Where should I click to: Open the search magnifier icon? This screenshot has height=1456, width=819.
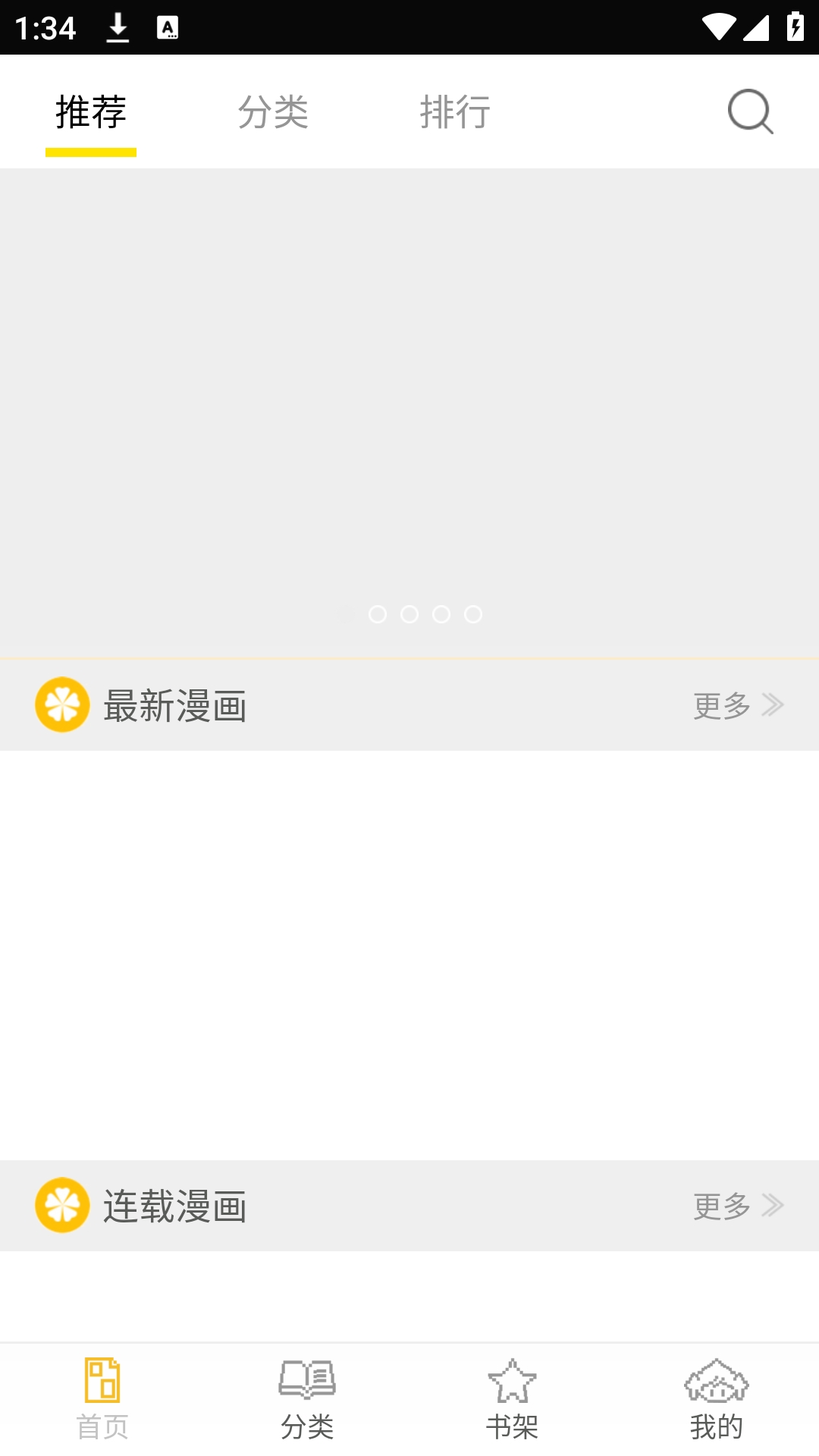[750, 112]
